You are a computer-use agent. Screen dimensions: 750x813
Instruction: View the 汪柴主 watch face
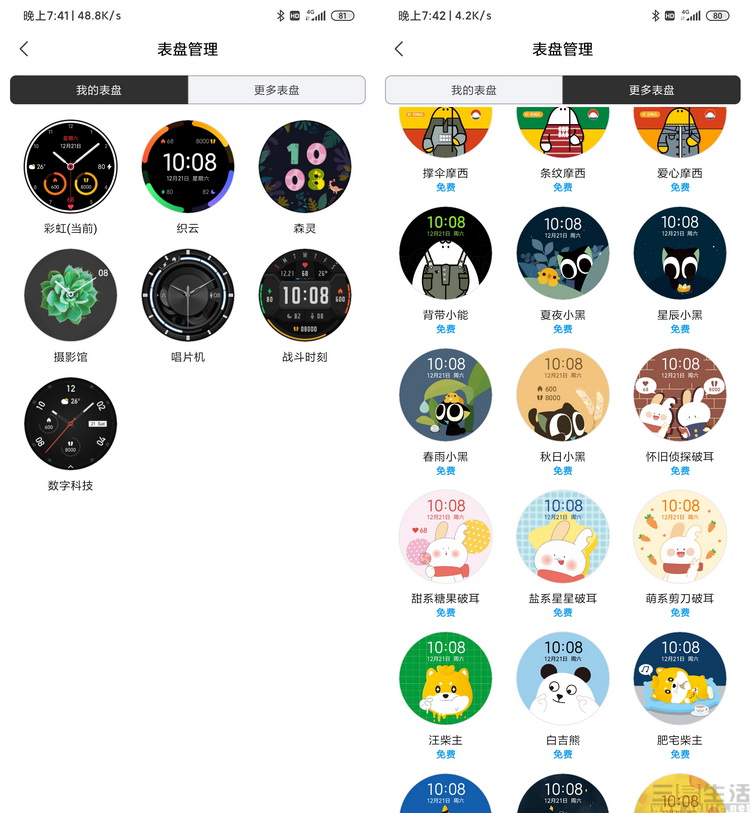click(446, 679)
